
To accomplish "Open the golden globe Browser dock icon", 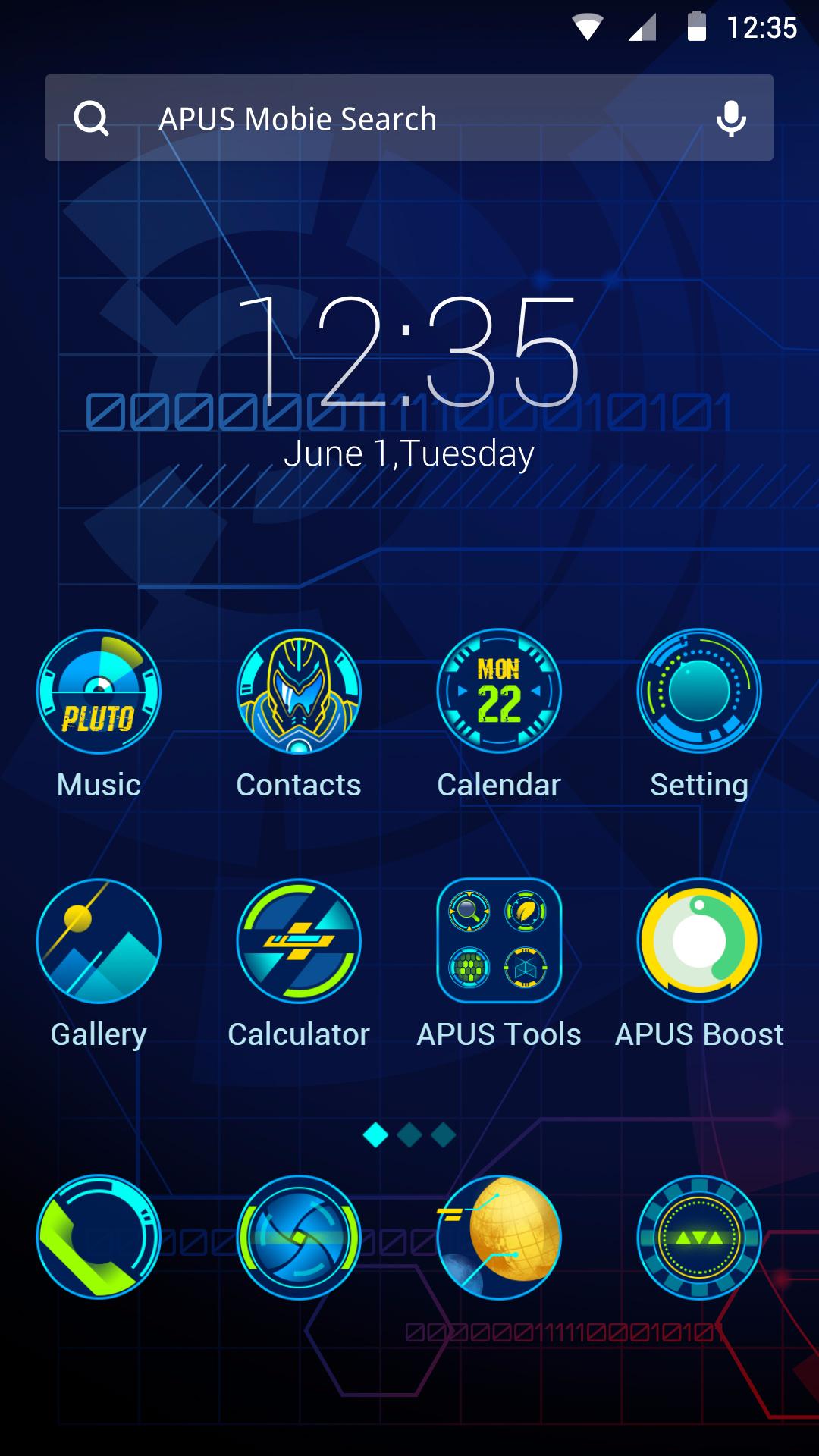I will pos(499,1236).
